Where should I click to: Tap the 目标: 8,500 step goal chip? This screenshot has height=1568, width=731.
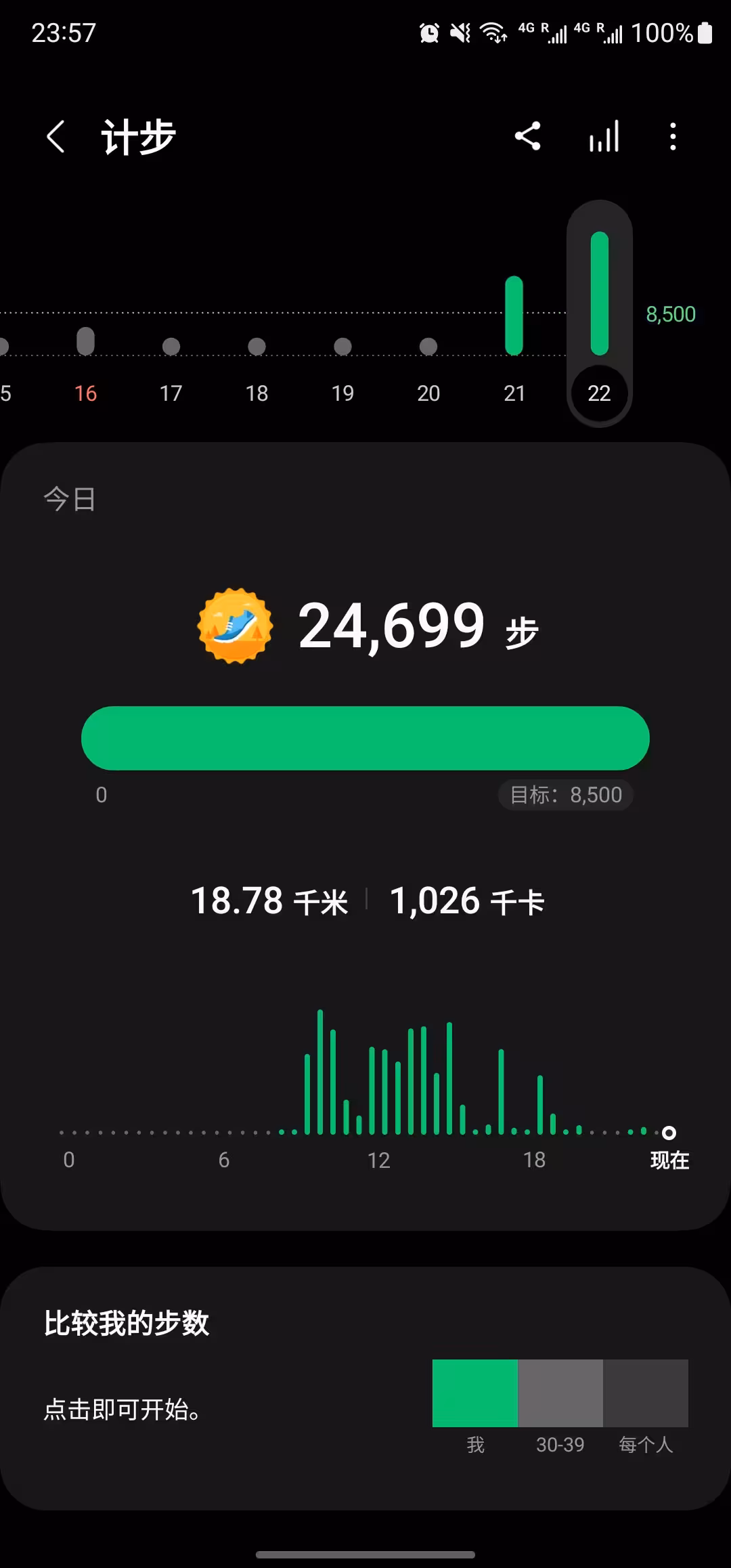click(x=566, y=795)
